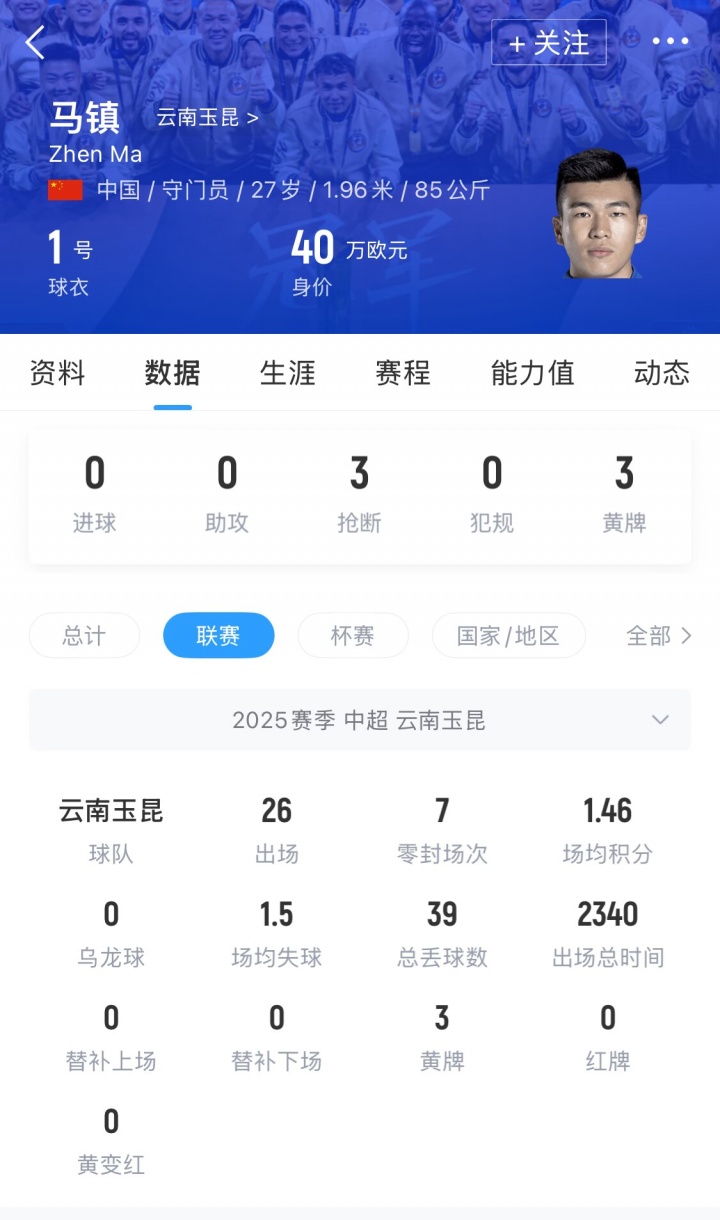The height and width of the screenshot is (1220, 720).
Task: Switch to the 资料 tab
Action: (57, 373)
